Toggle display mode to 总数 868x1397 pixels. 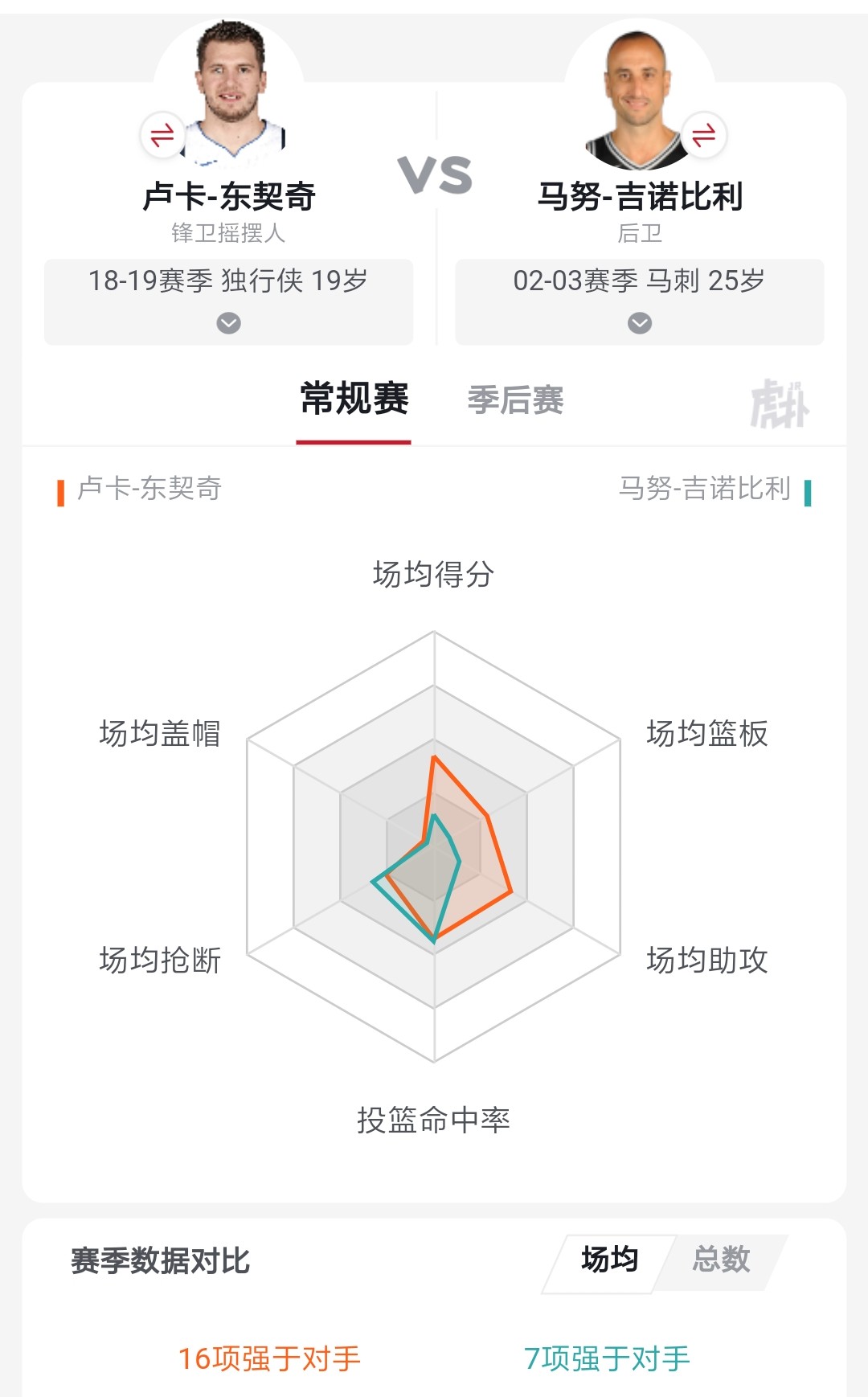(x=719, y=1263)
